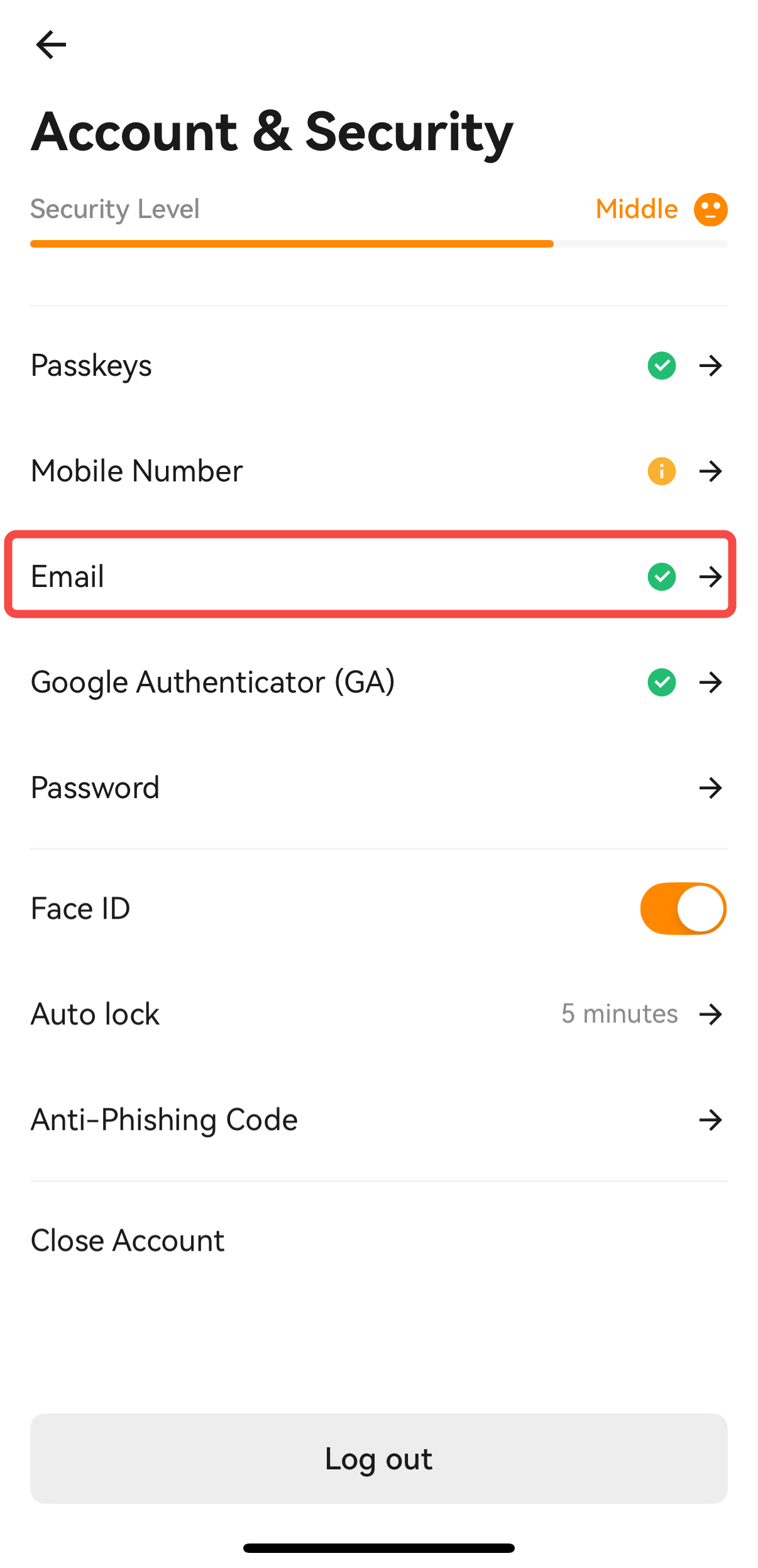
Task: Open Google Authenticator (GA) settings
Action: [379, 683]
